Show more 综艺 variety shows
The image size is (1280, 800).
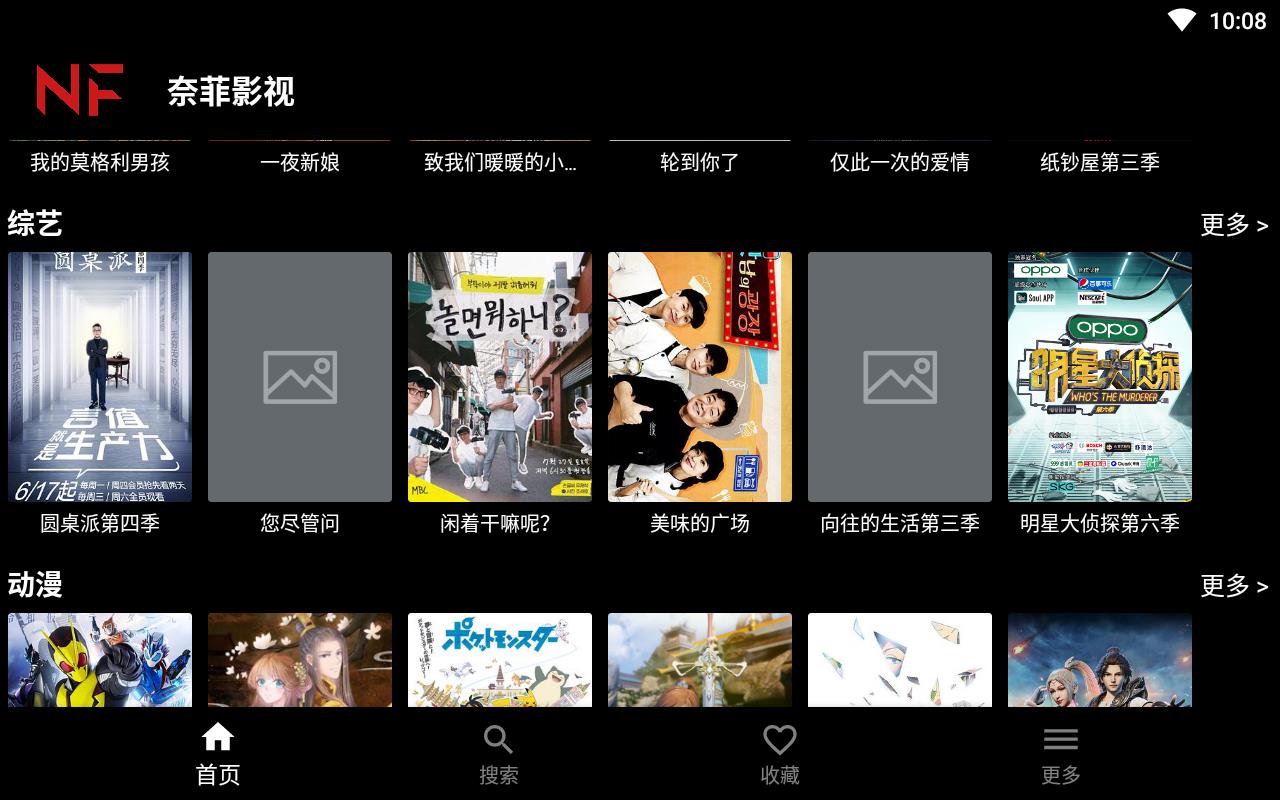coord(1233,225)
